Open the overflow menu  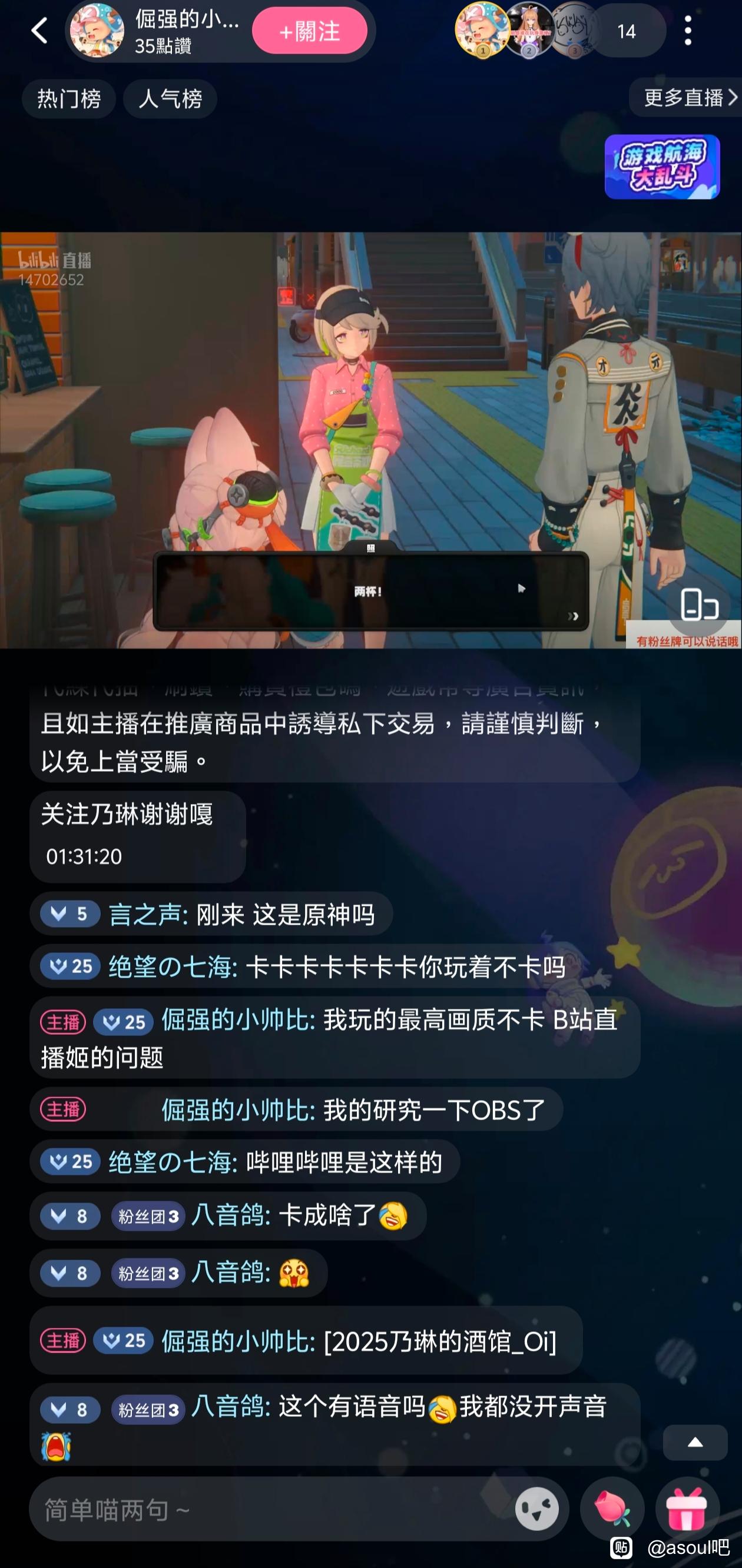(688, 31)
